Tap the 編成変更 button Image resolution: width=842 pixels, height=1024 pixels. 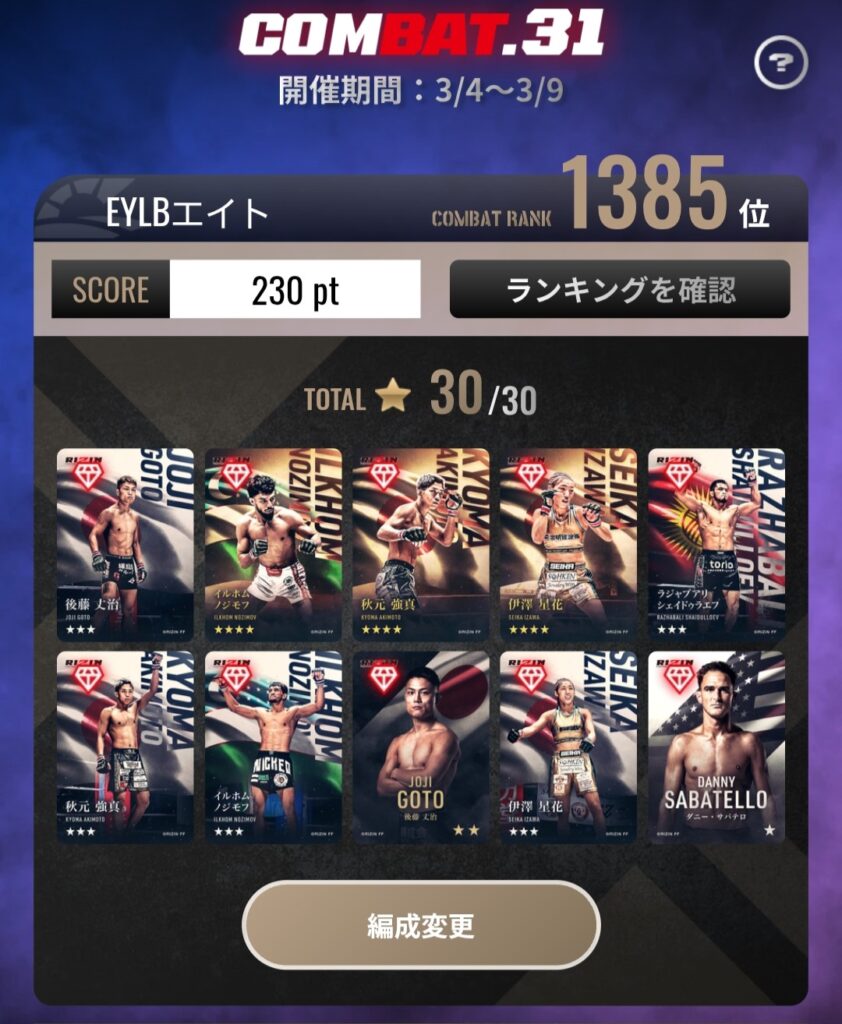(x=421, y=925)
